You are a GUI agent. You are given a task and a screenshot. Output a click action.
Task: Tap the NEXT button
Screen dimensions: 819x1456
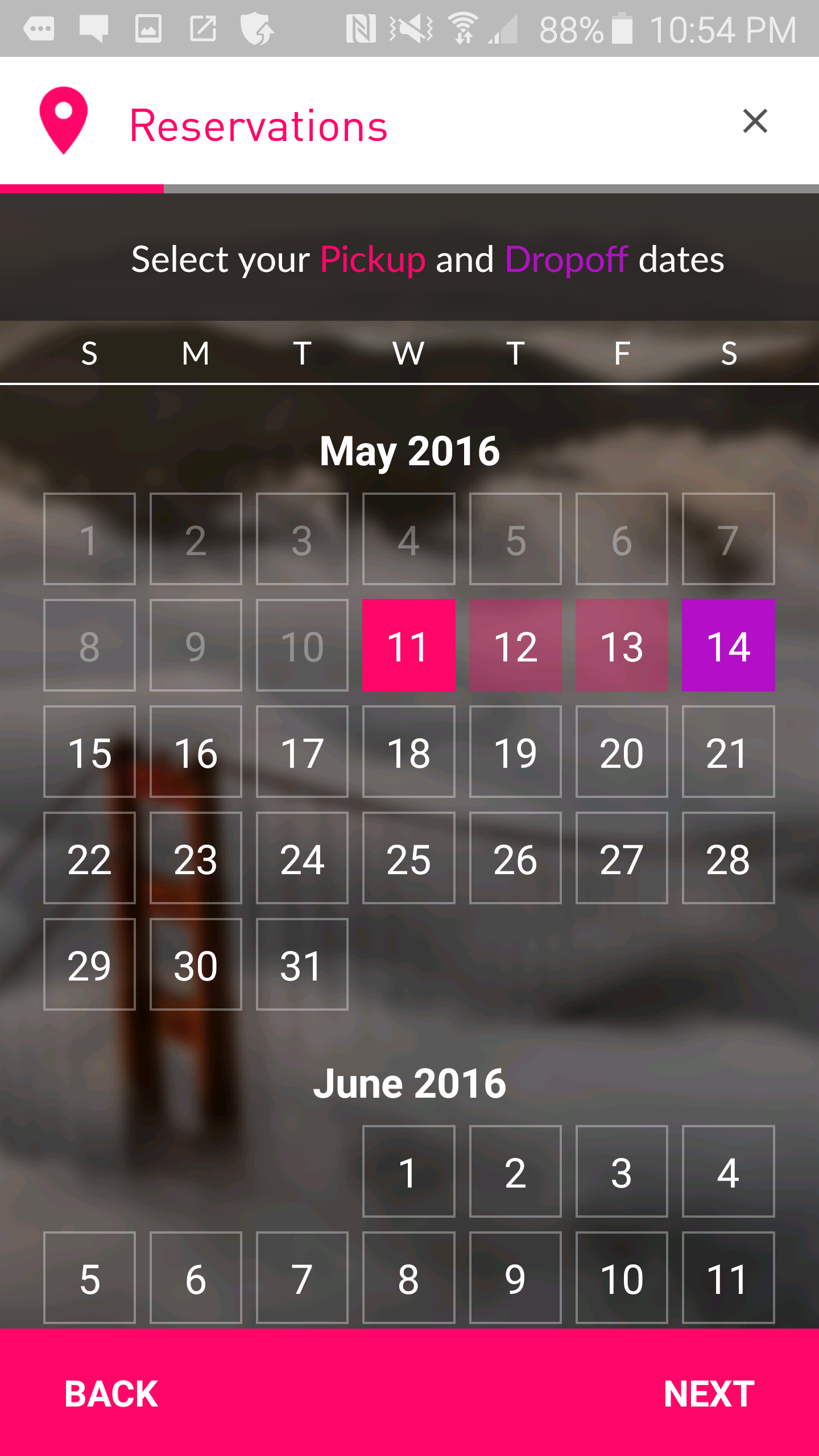709,1393
